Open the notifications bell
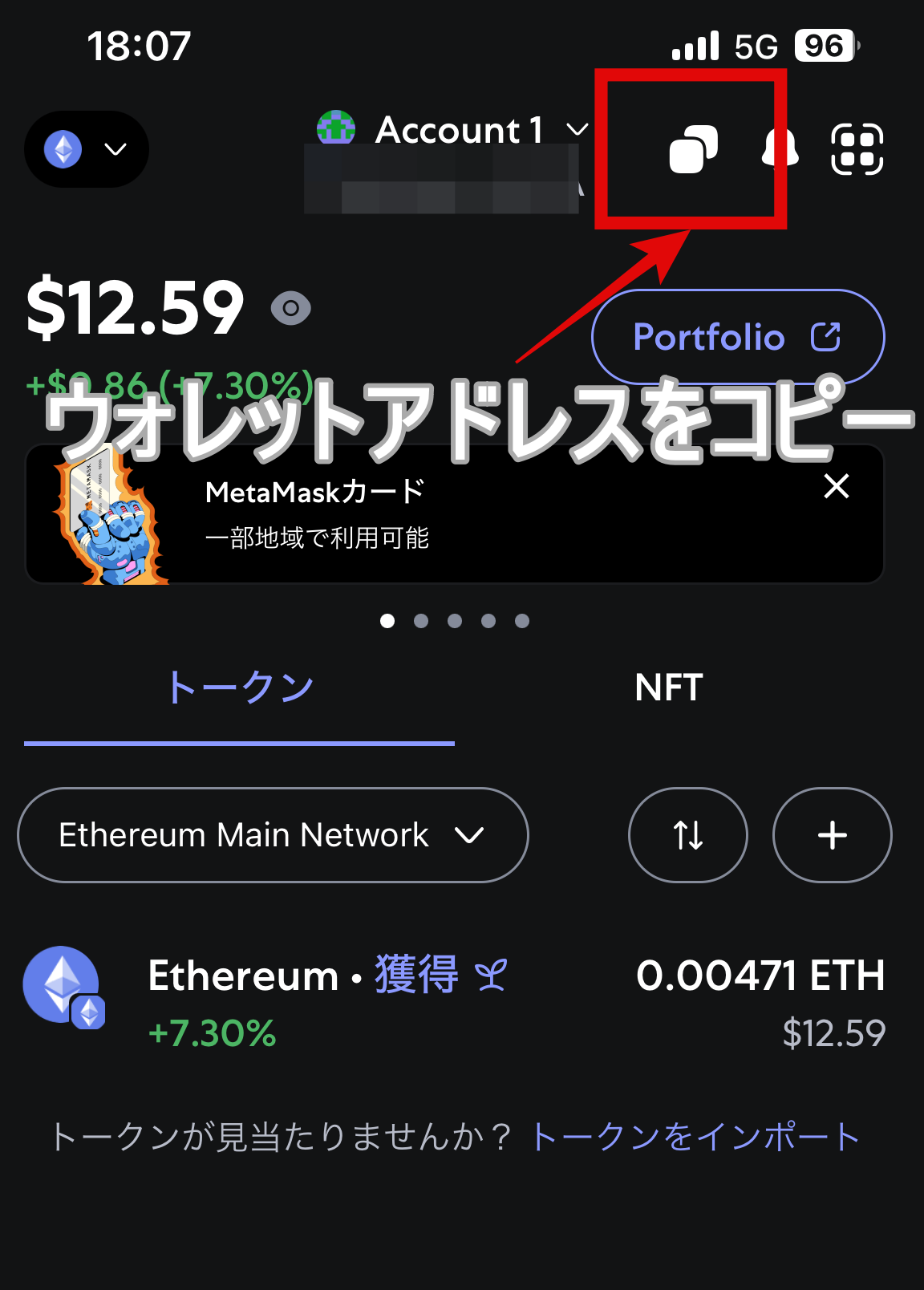The height and width of the screenshot is (1290, 924). pyautogui.click(x=780, y=149)
